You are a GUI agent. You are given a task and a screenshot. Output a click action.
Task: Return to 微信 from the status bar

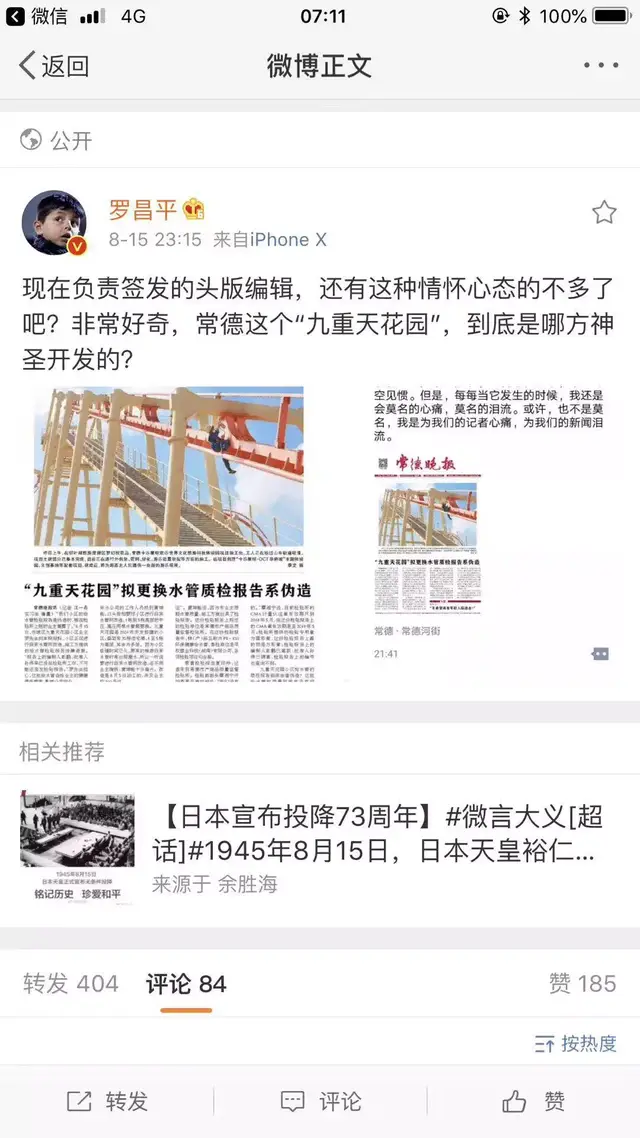[x=36, y=16]
